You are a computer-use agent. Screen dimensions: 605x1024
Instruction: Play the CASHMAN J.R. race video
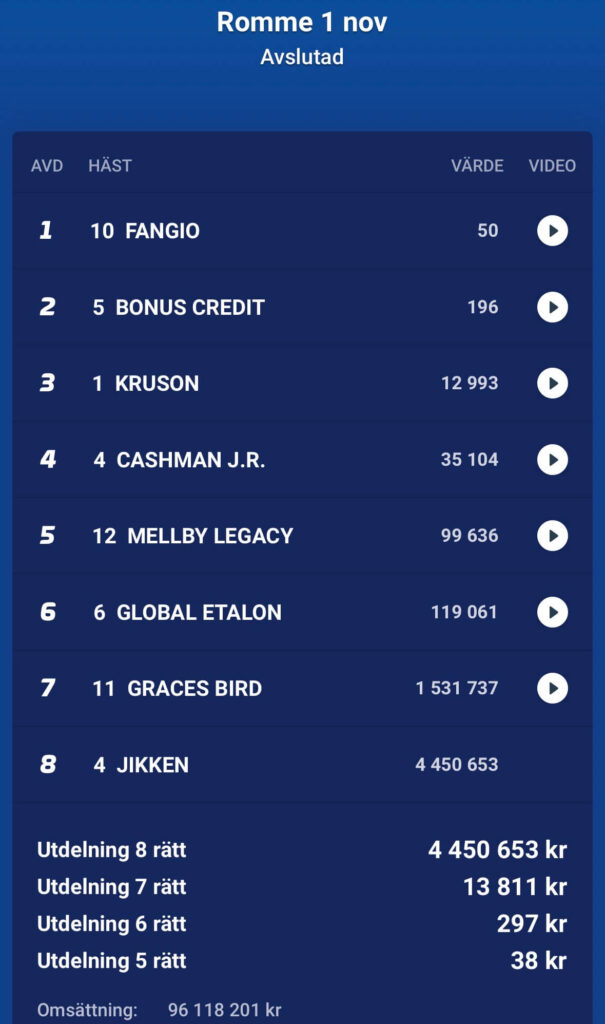pyautogui.click(x=552, y=460)
